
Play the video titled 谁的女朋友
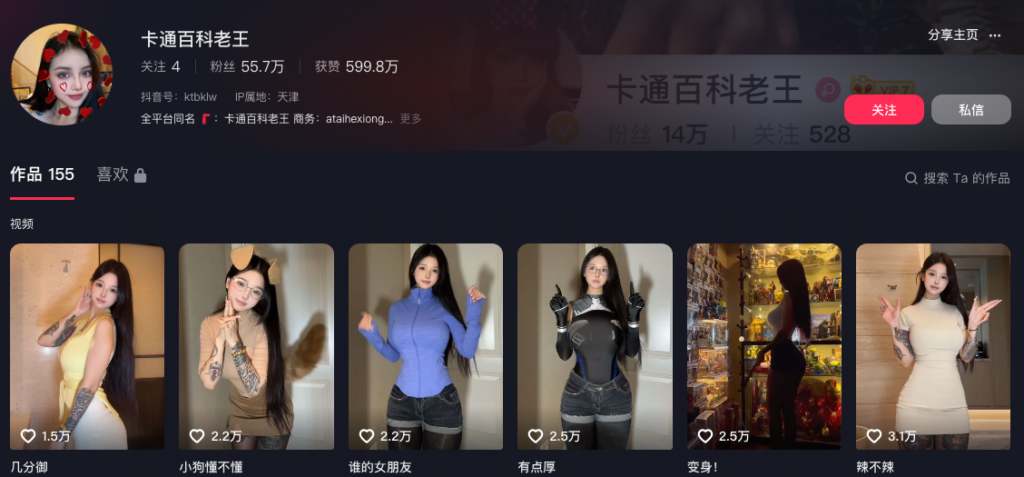(x=425, y=346)
